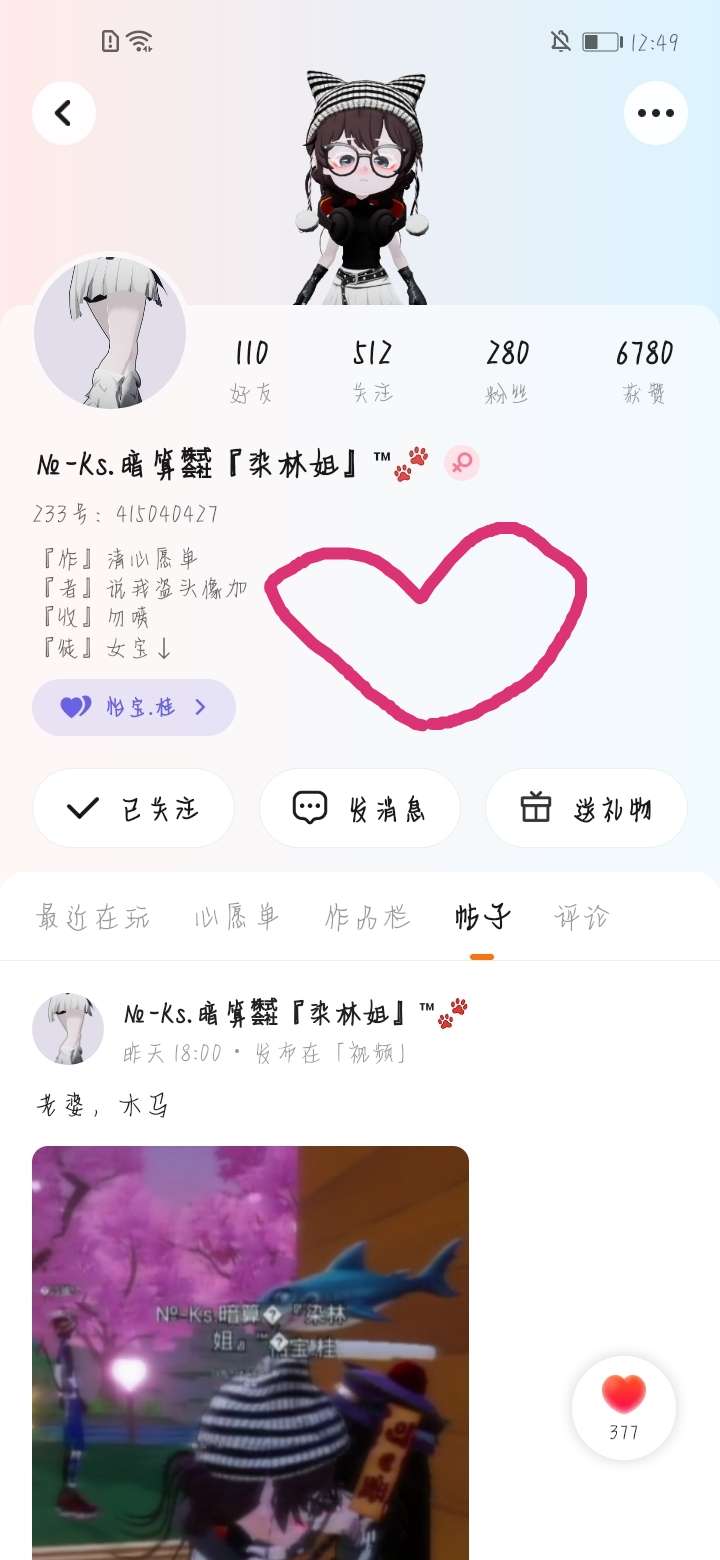Switch to the 心愿单 tab
Viewport: 720px width, 1560px height.
tap(237, 917)
